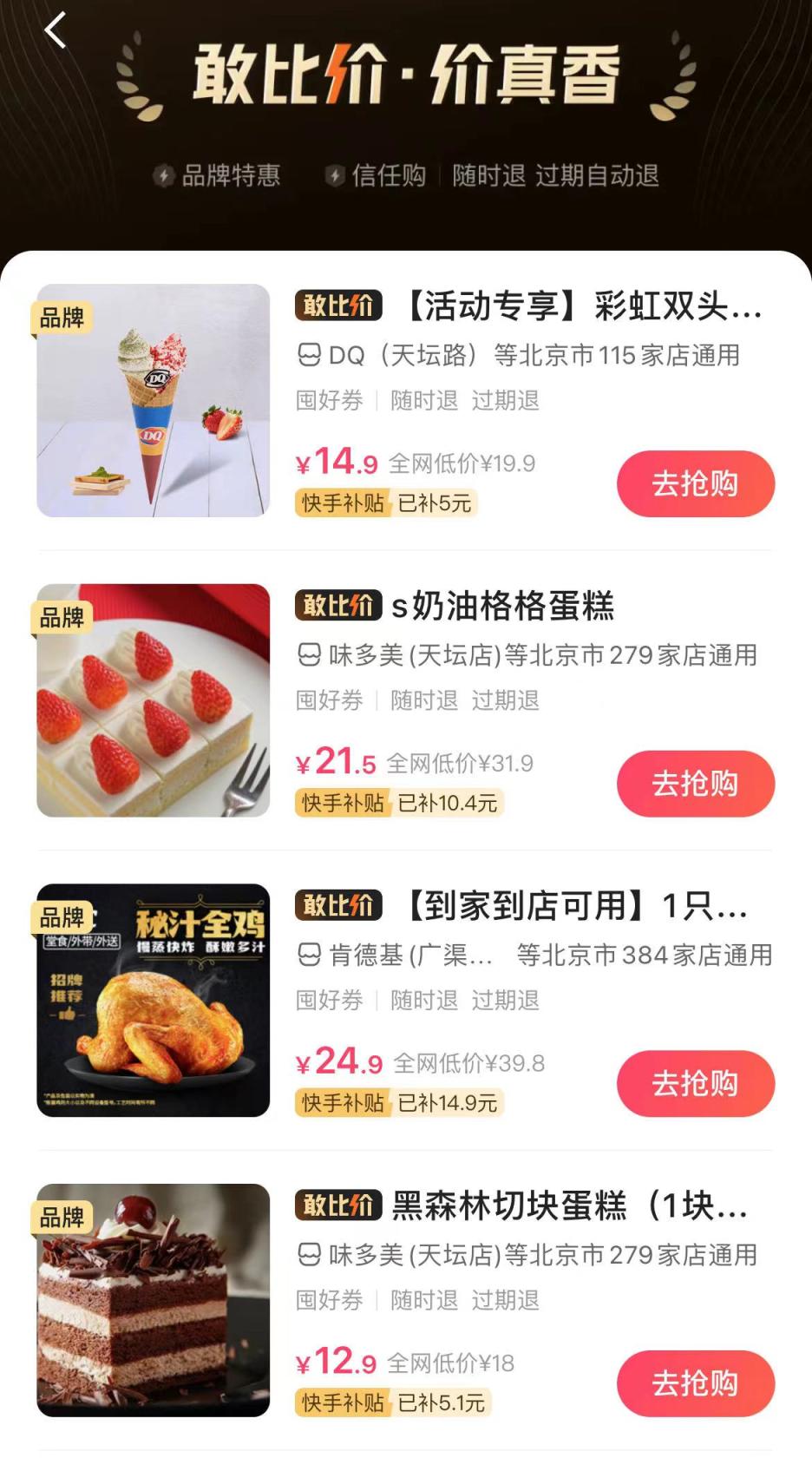Open the 秘汁全鸡 product image
812x1458 pixels.
[154, 1000]
